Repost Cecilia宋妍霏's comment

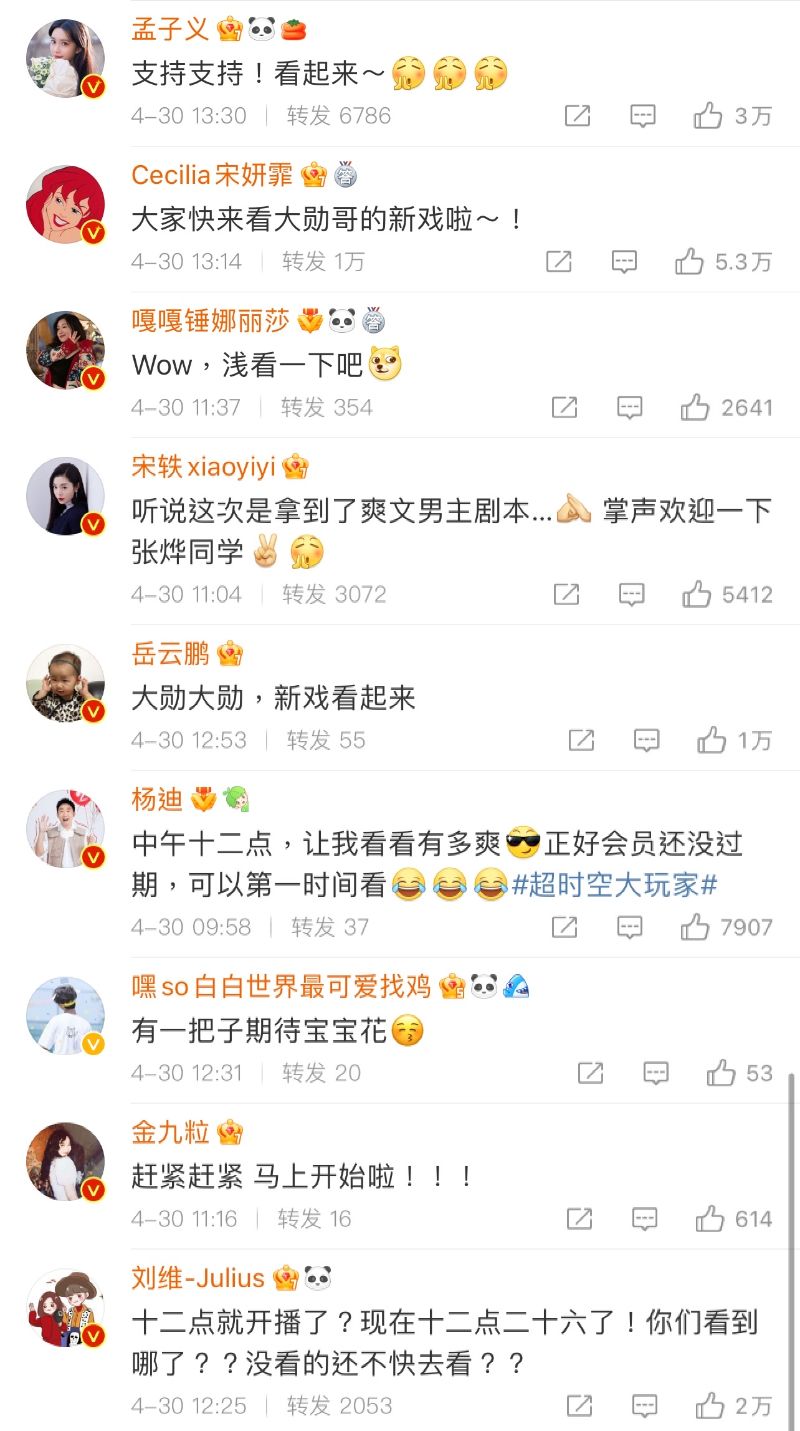(x=559, y=262)
